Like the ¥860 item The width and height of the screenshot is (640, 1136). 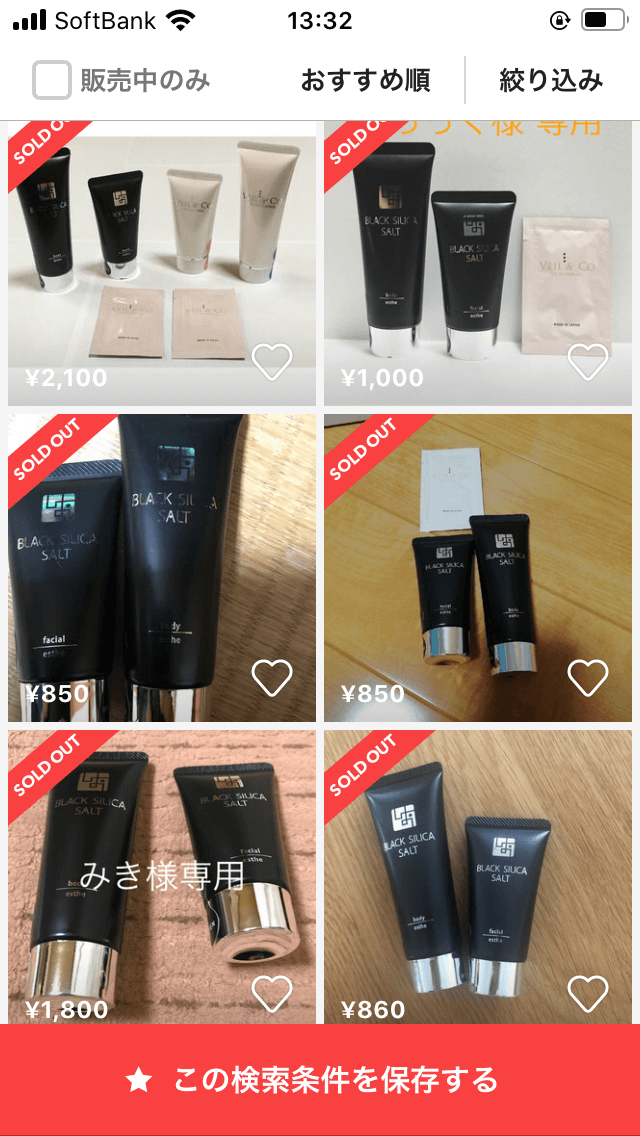tap(587, 994)
